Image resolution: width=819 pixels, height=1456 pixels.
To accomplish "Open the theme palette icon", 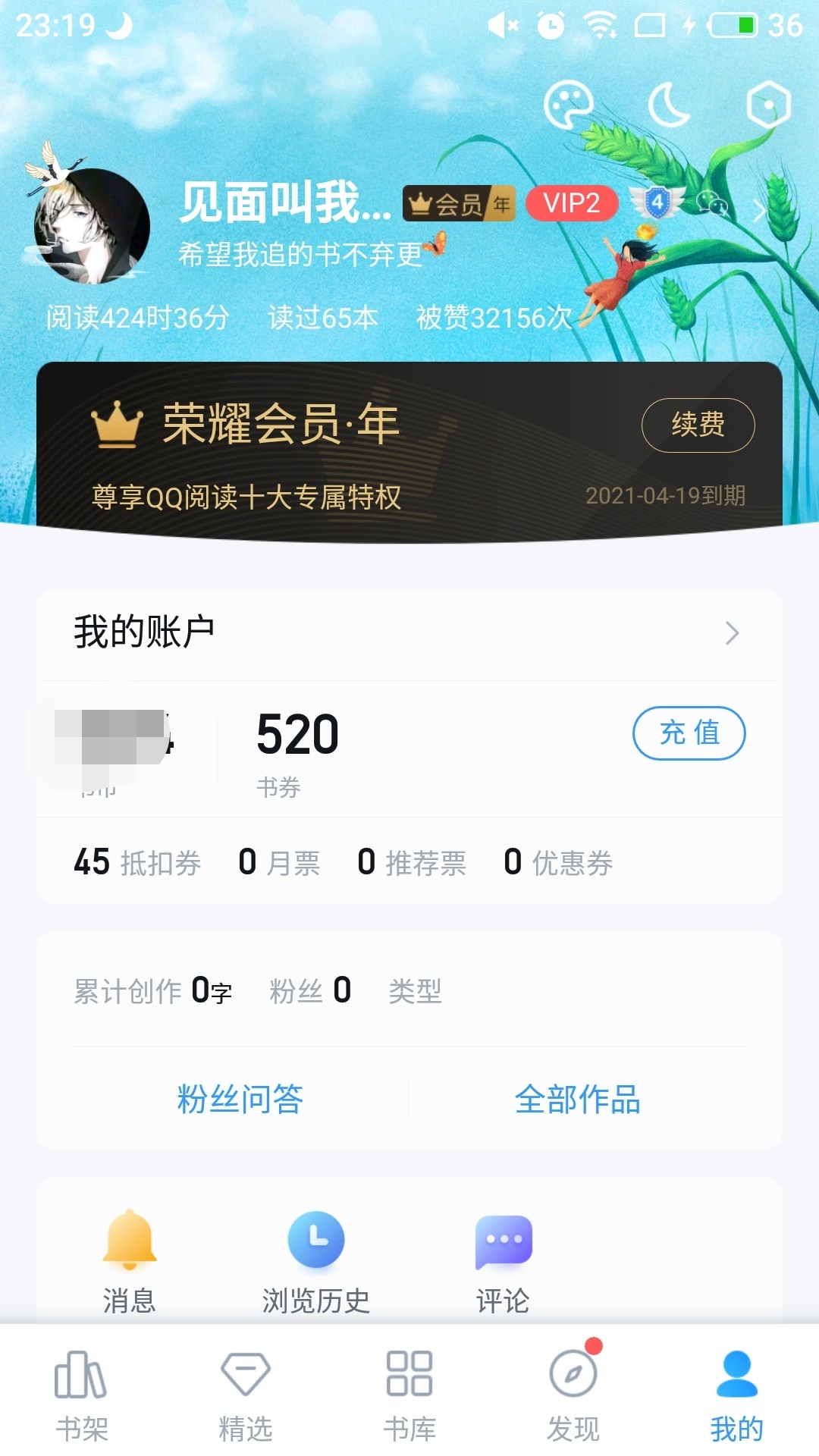I will coord(568,105).
